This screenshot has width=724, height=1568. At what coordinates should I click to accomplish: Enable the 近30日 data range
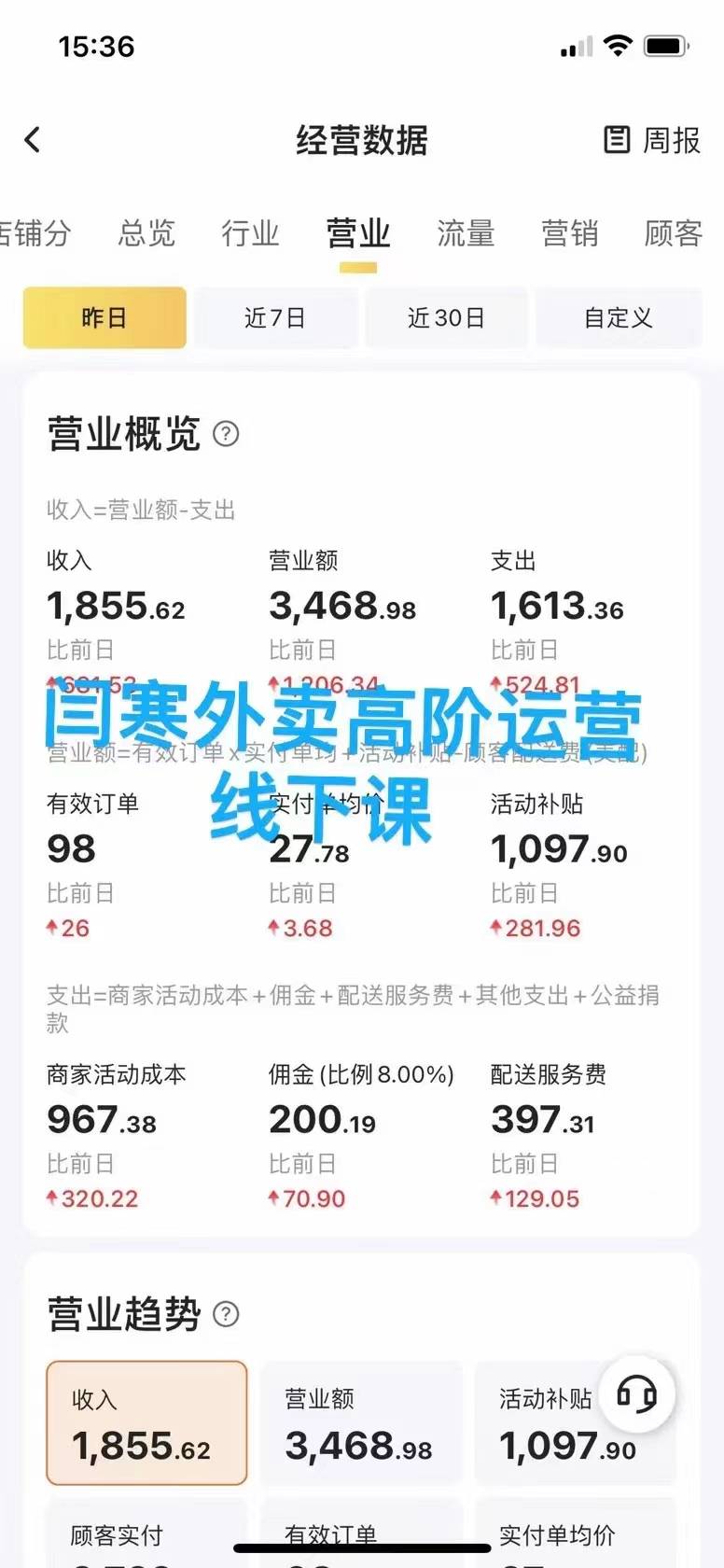(x=447, y=317)
